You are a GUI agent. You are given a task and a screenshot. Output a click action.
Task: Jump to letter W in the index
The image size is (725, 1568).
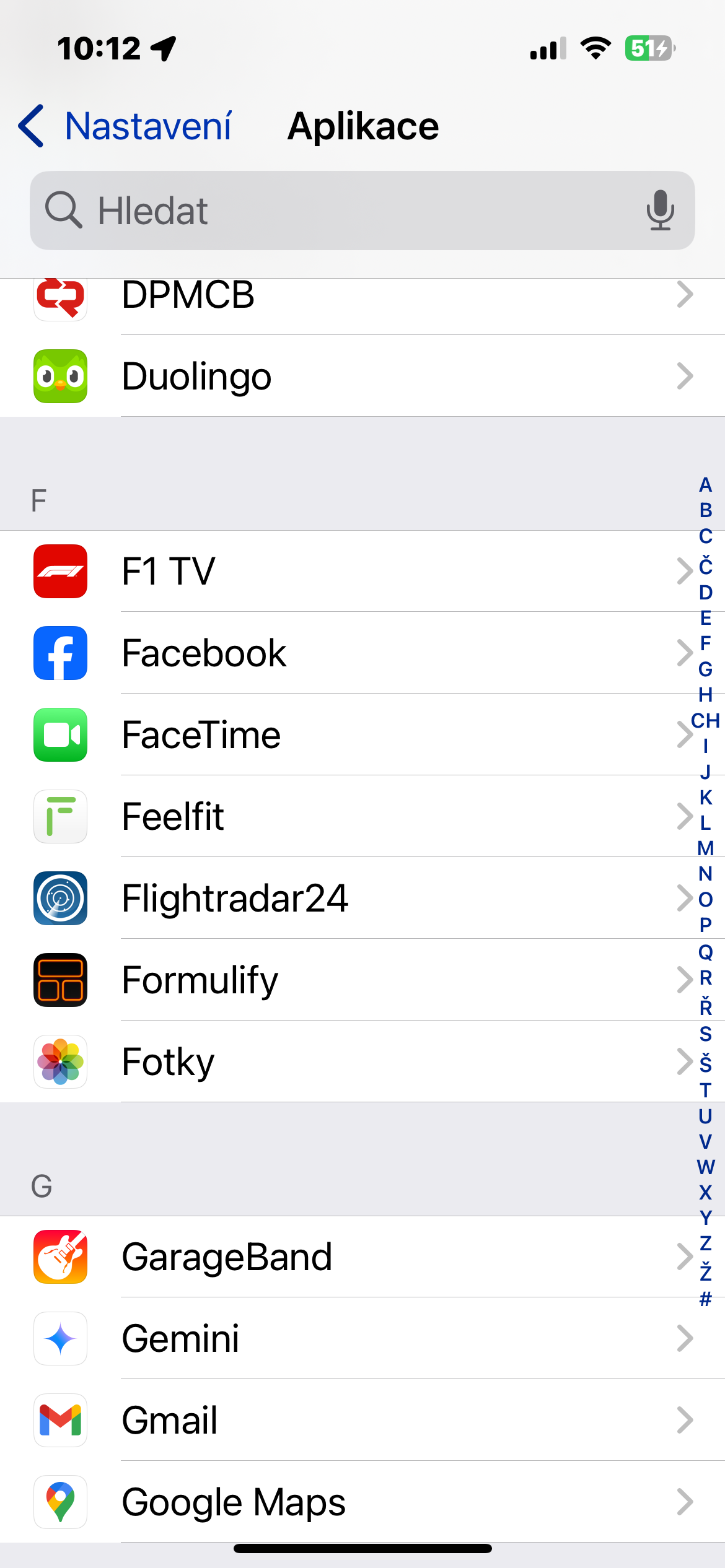pos(705,1167)
